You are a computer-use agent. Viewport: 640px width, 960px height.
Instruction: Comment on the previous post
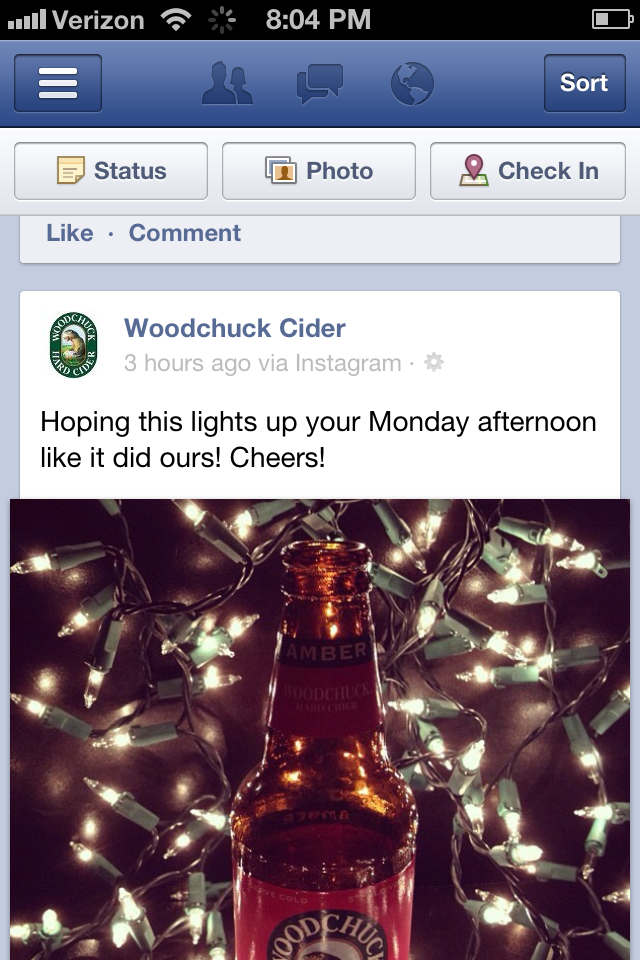point(185,233)
